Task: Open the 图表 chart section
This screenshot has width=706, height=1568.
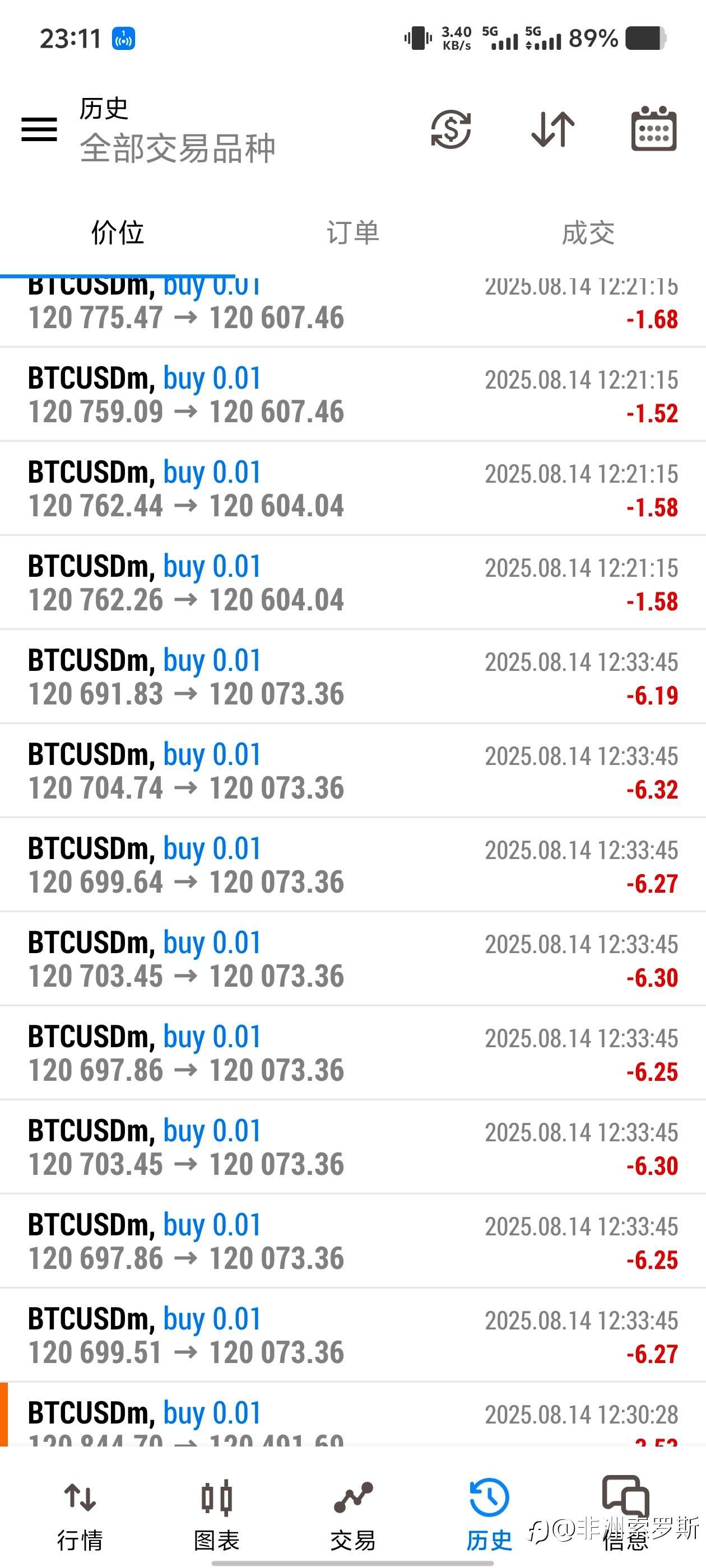Action: coord(216,1514)
